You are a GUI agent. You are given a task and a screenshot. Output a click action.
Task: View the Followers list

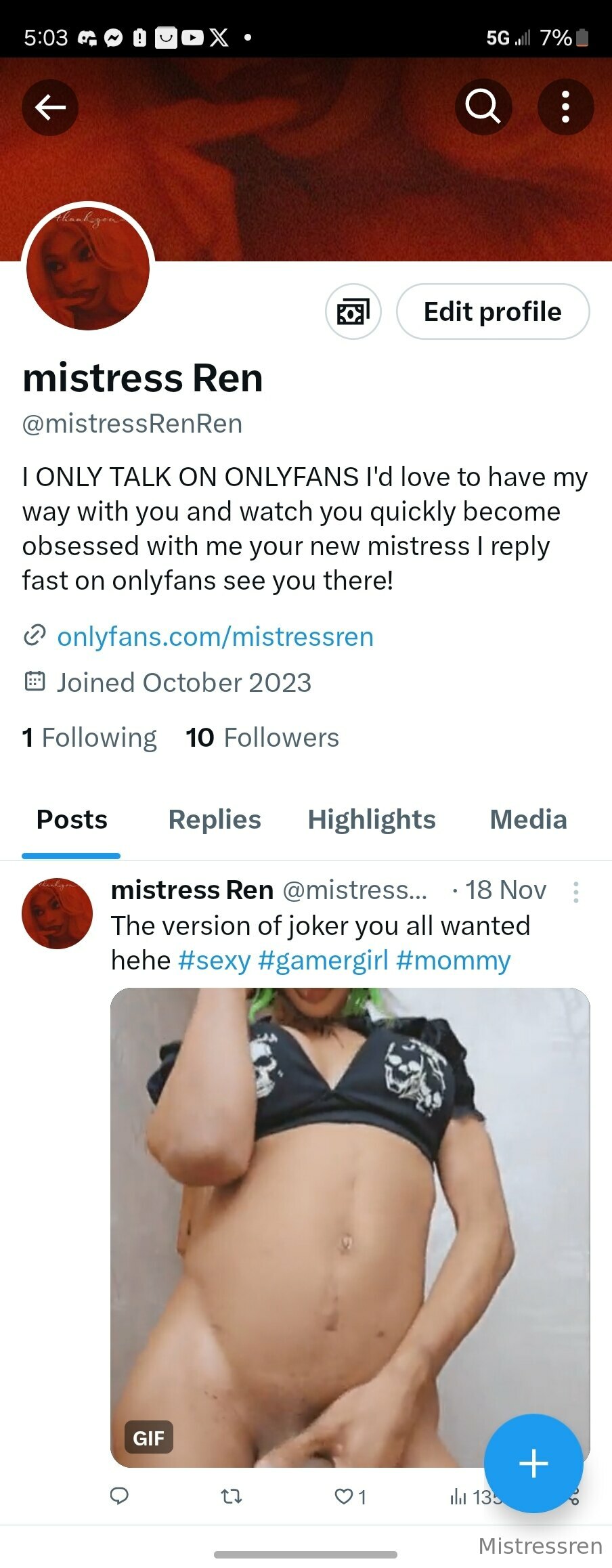(x=262, y=738)
